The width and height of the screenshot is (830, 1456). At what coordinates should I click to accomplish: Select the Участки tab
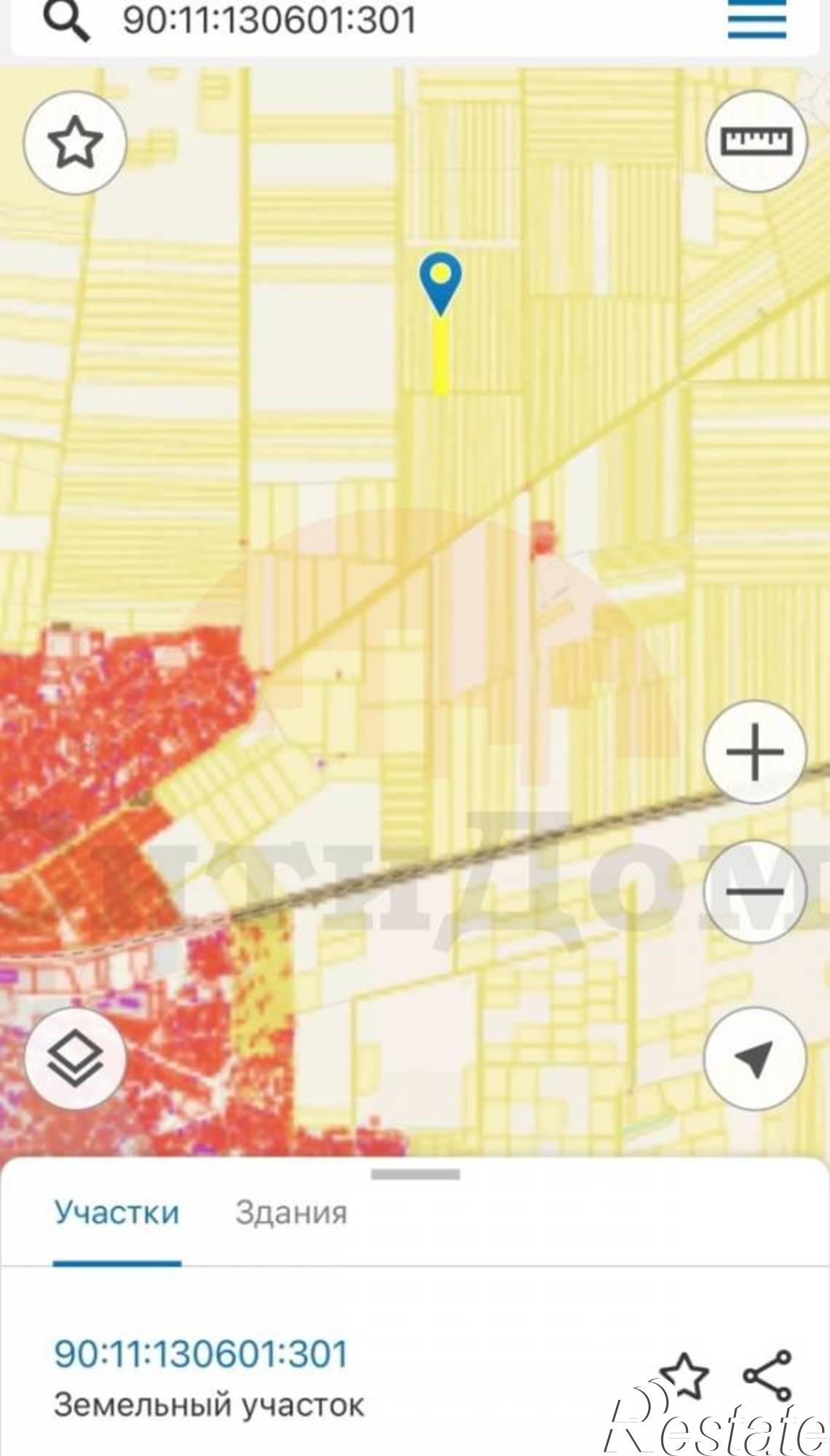click(116, 1214)
